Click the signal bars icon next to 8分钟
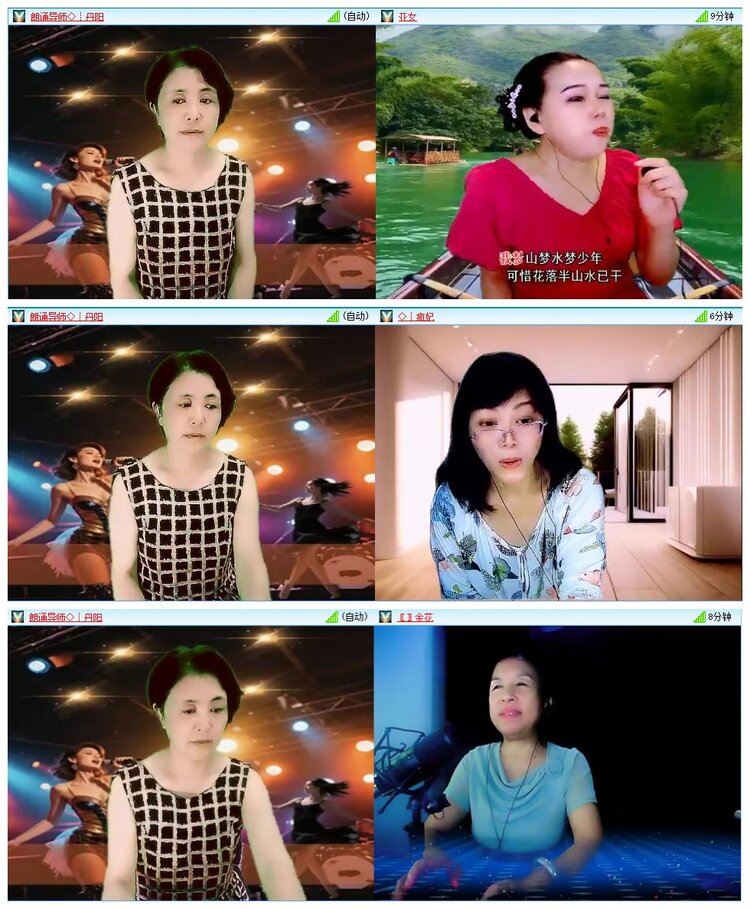The height and width of the screenshot is (909, 750). click(x=701, y=617)
